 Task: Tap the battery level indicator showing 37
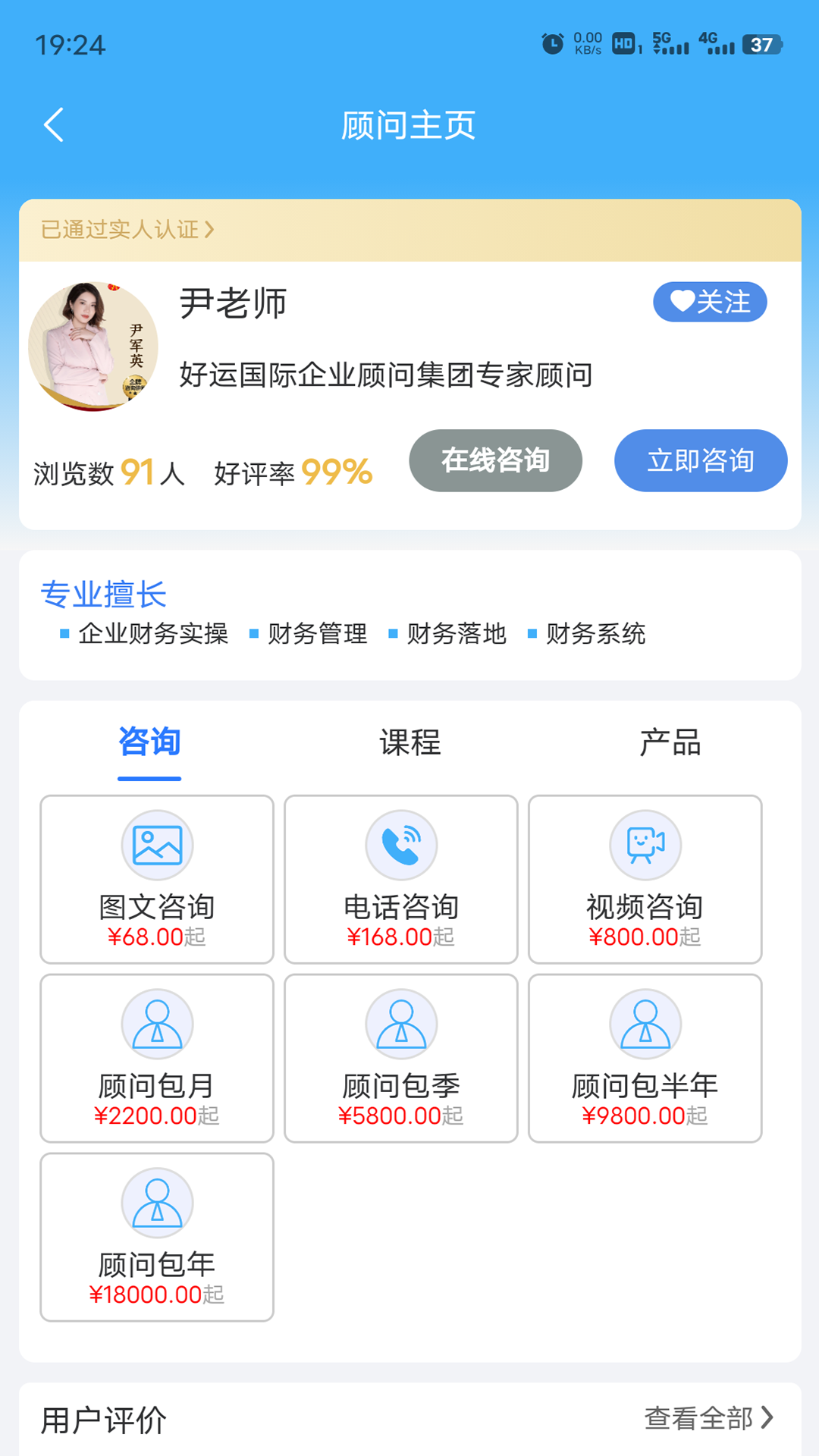(x=761, y=45)
